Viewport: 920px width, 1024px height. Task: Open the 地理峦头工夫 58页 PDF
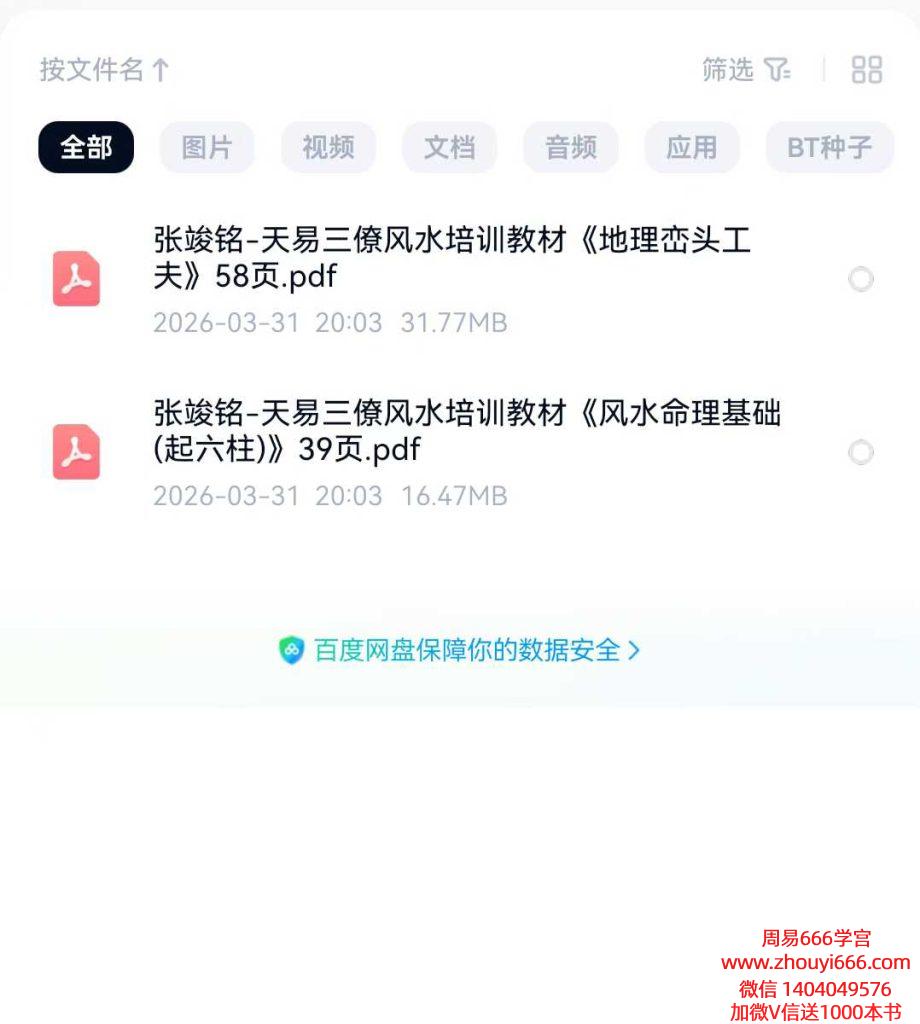click(x=450, y=258)
